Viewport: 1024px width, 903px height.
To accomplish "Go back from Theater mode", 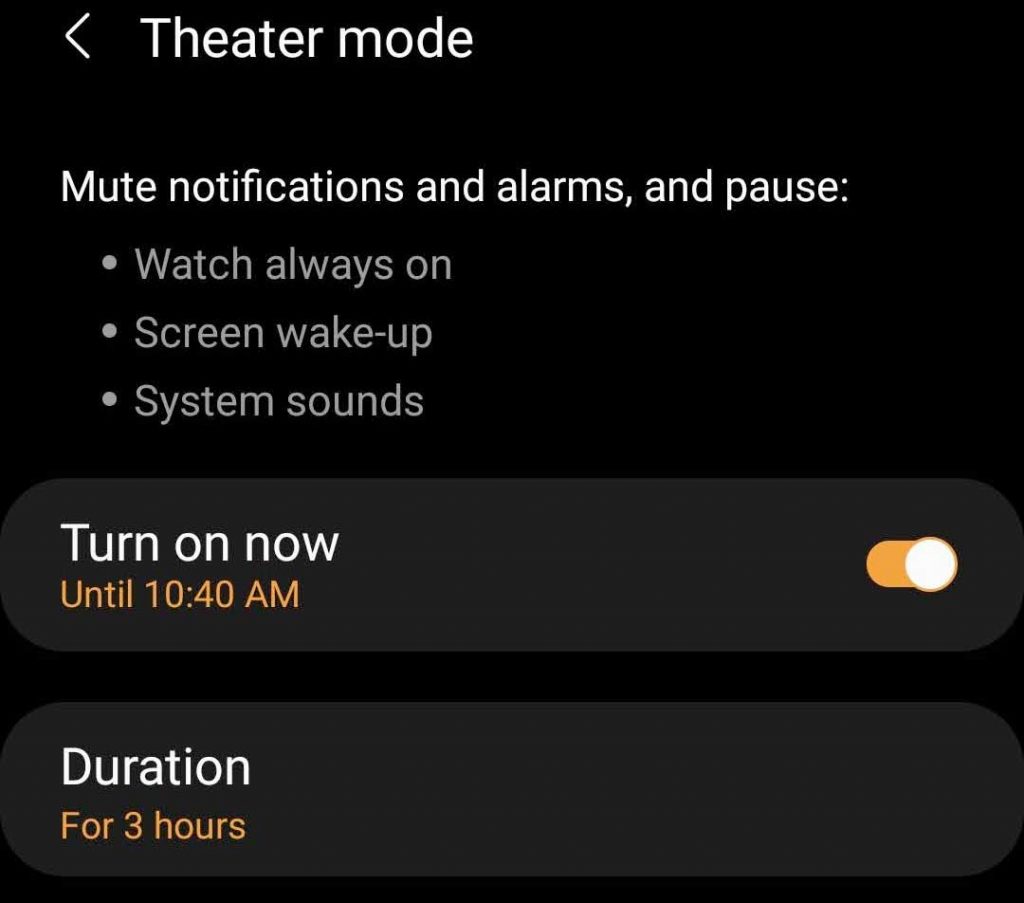I will tap(77, 39).
